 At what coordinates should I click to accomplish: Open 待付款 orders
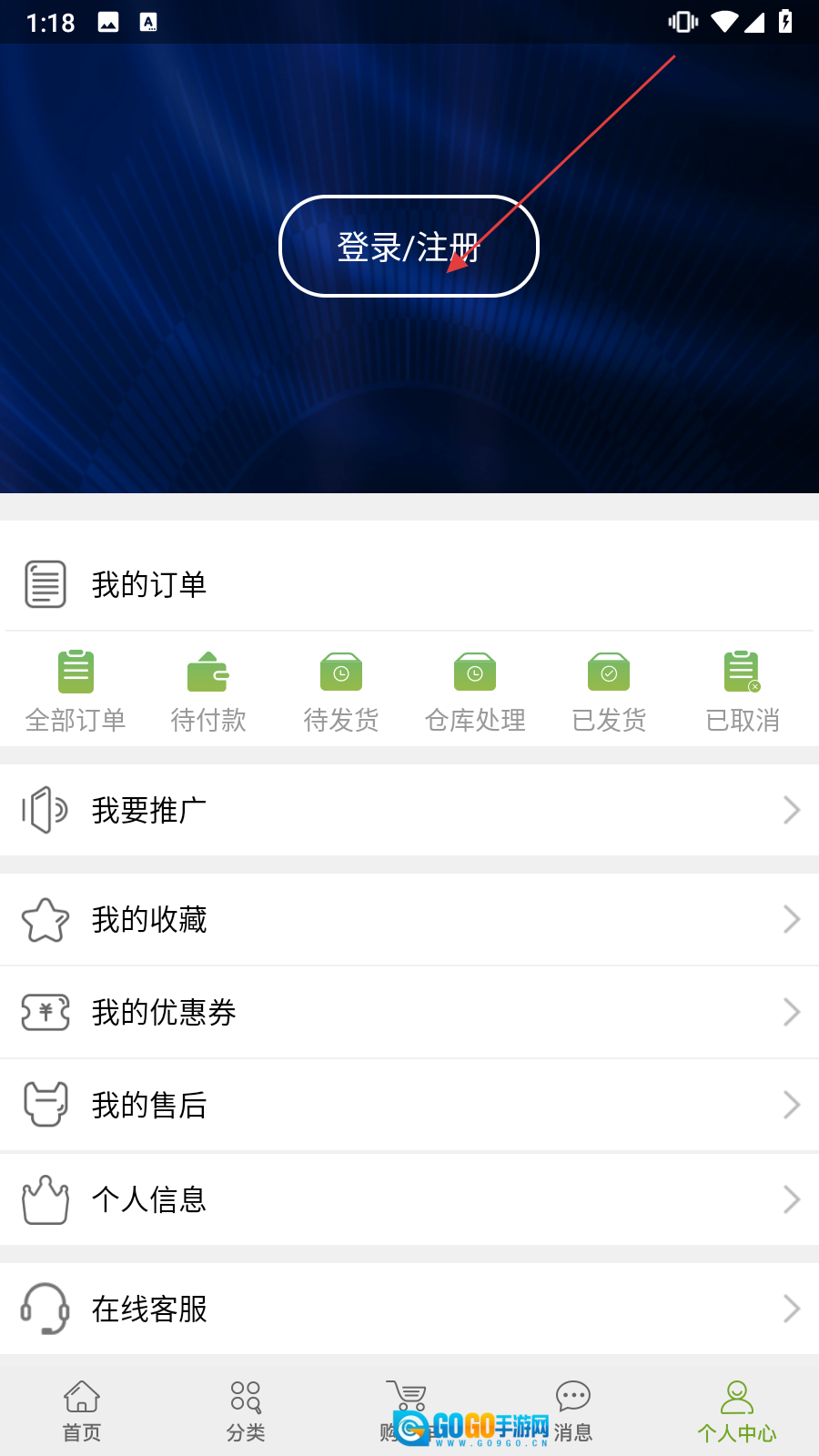pyautogui.click(x=208, y=692)
